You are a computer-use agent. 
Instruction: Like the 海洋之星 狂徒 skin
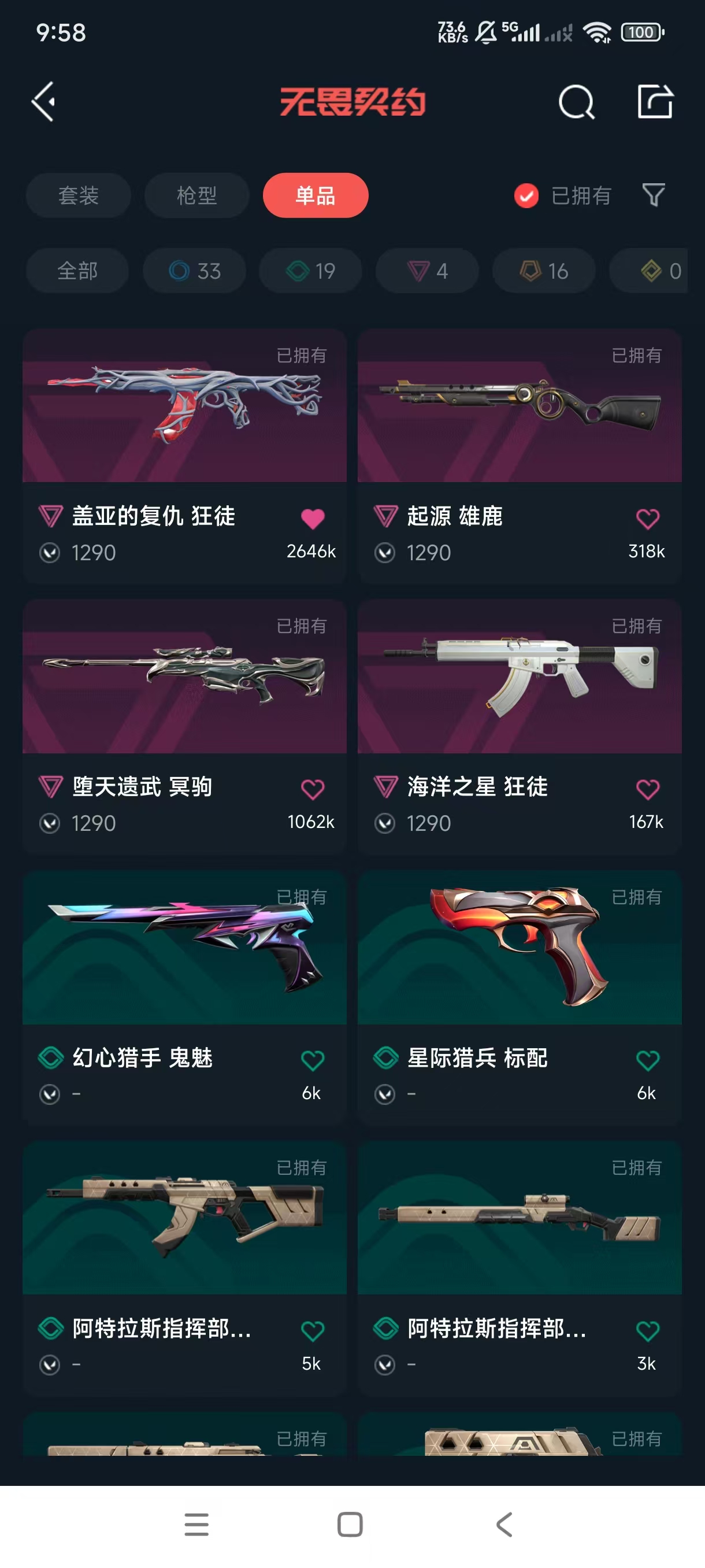coord(647,789)
